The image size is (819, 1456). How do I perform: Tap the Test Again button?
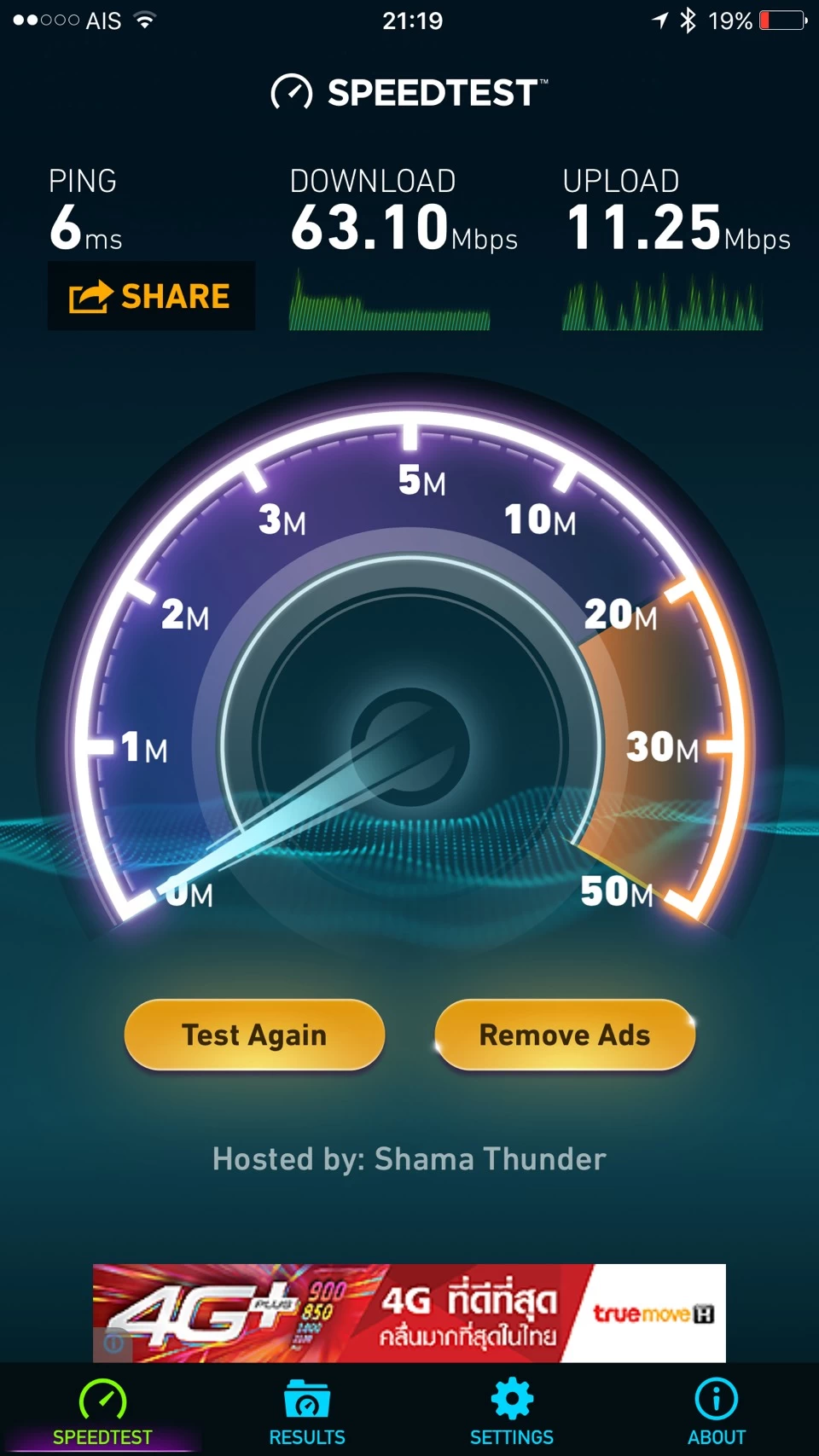click(x=254, y=1035)
